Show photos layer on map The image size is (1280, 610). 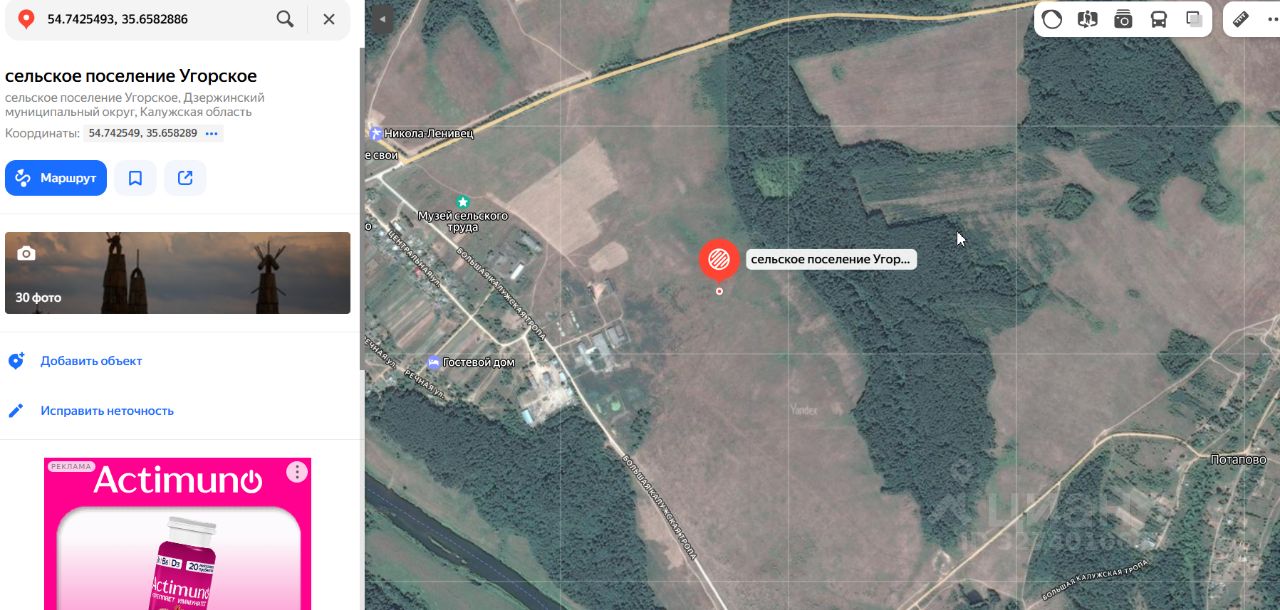[1123, 19]
